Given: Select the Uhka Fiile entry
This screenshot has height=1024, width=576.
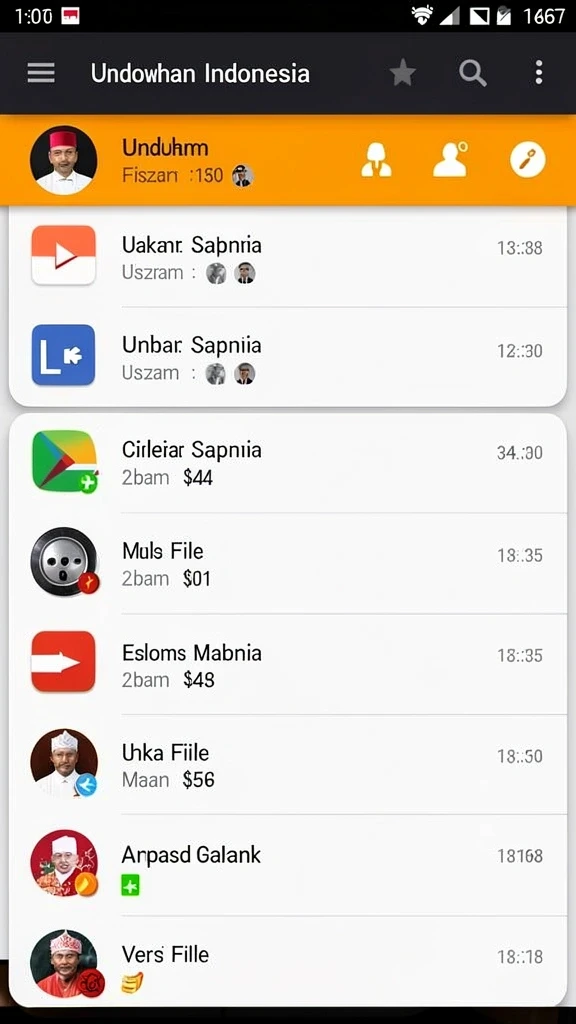Looking at the screenshot, I should click(288, 765).
